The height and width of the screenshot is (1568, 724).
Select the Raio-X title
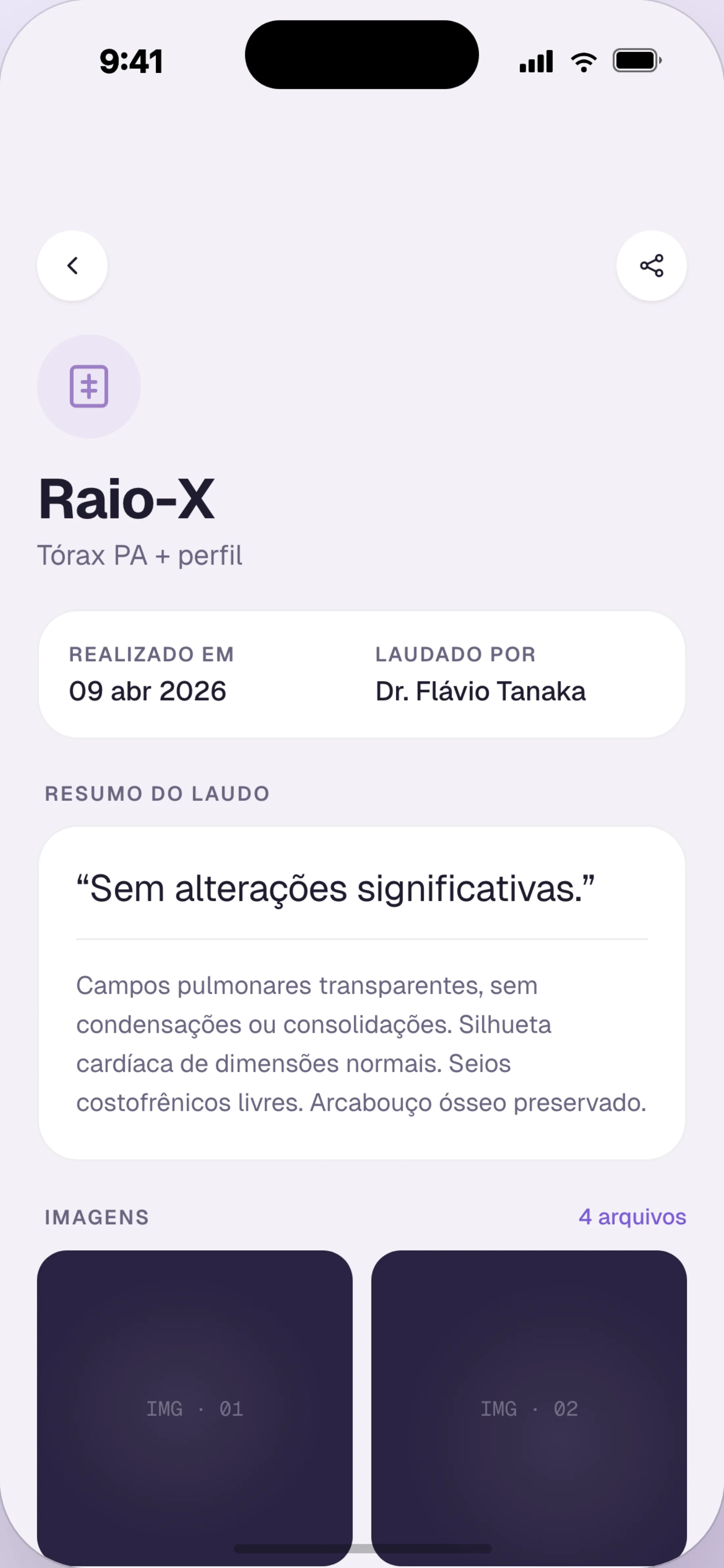click(127, 499)
